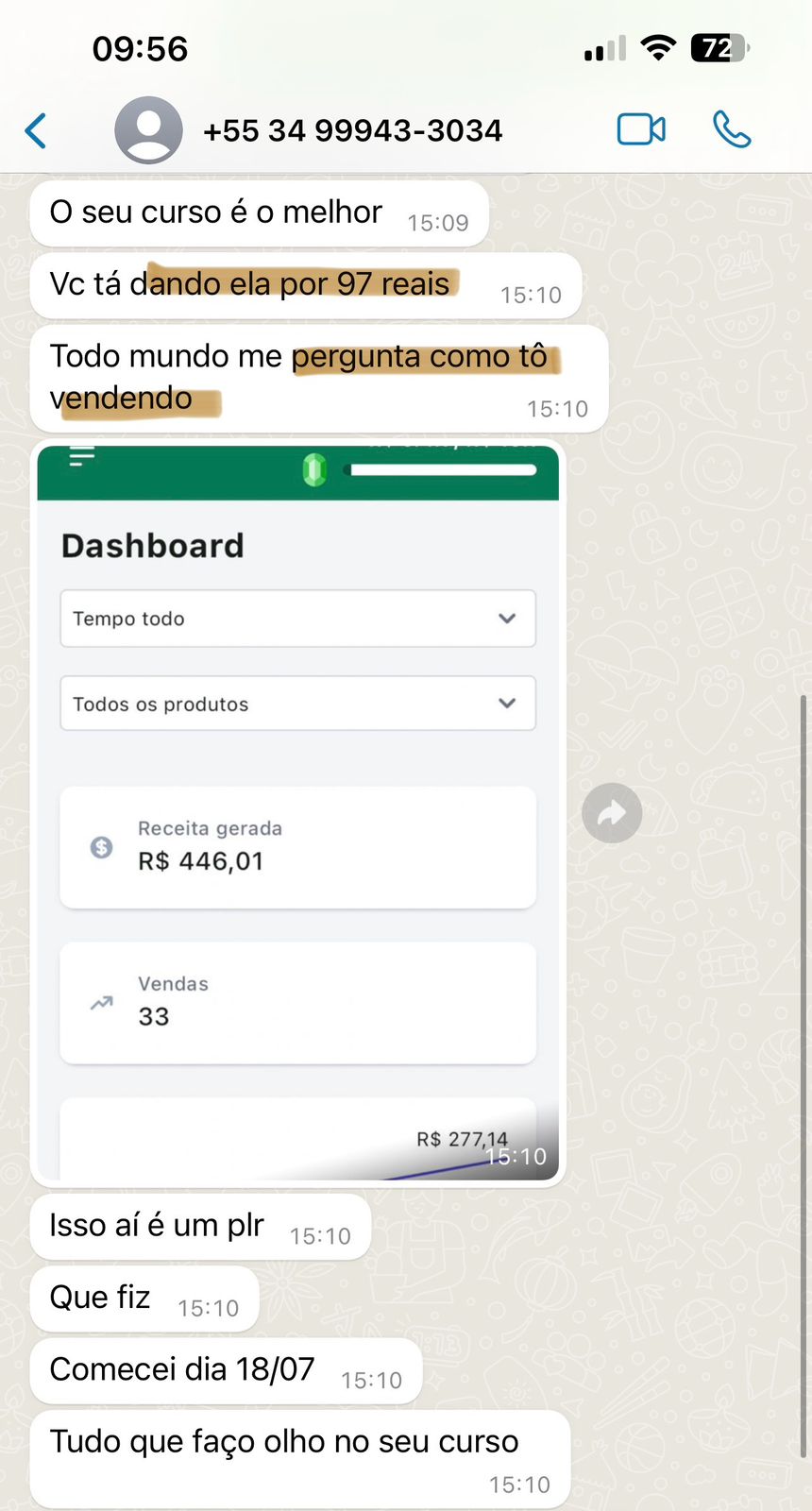Go back to the chat list
Viewport: 812px width, 1511px height.
pyautogui.click(x=36, y=130)
